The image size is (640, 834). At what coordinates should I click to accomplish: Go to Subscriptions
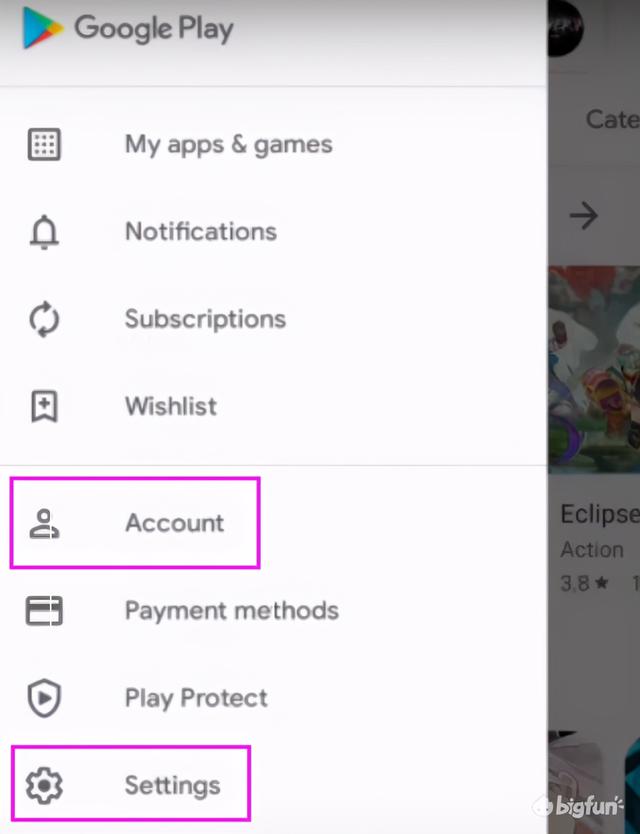tap(273, 319)
